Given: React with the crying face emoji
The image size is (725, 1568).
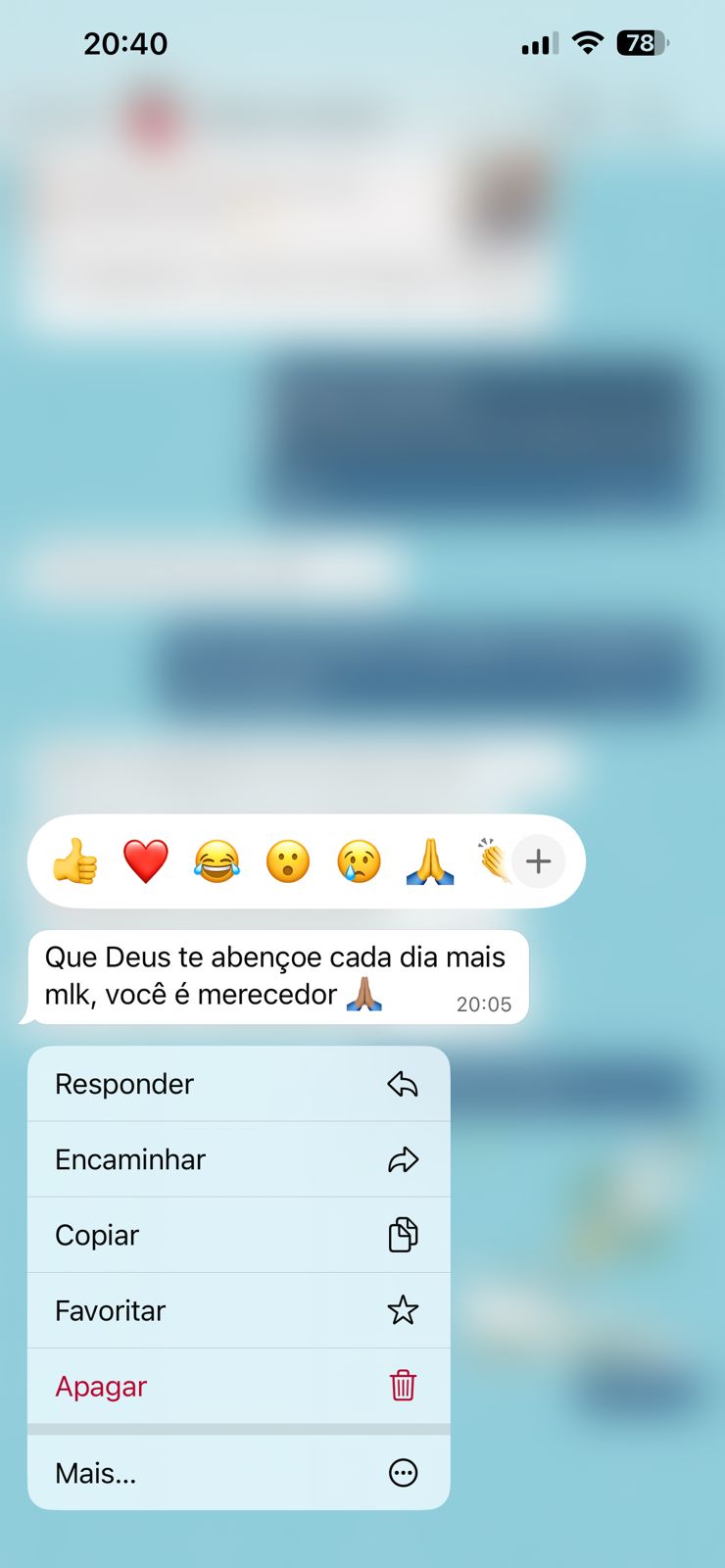Looking at the screenshot, I should [360, 861].
